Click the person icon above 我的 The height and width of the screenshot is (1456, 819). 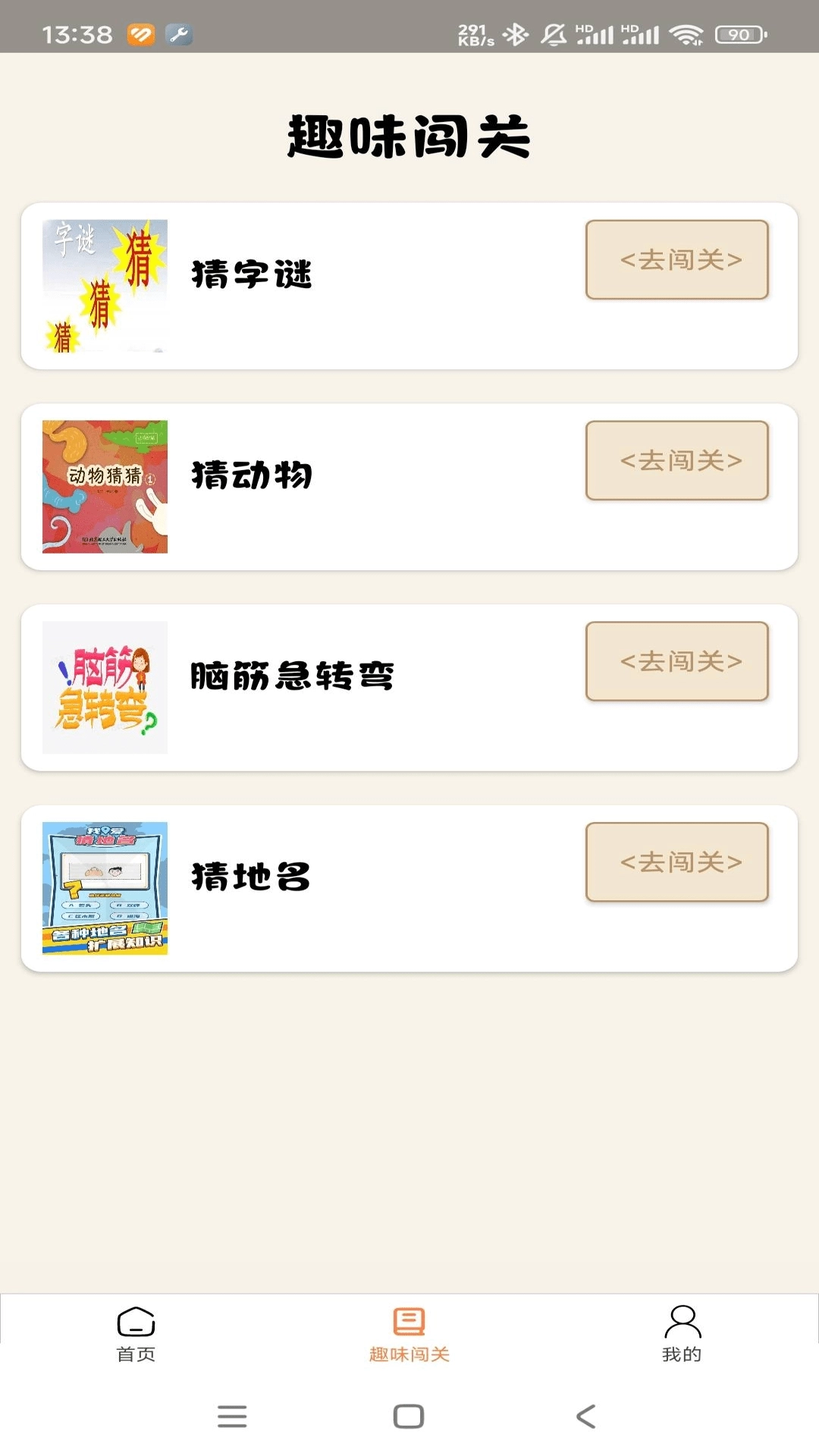(x=682, y=1321)
